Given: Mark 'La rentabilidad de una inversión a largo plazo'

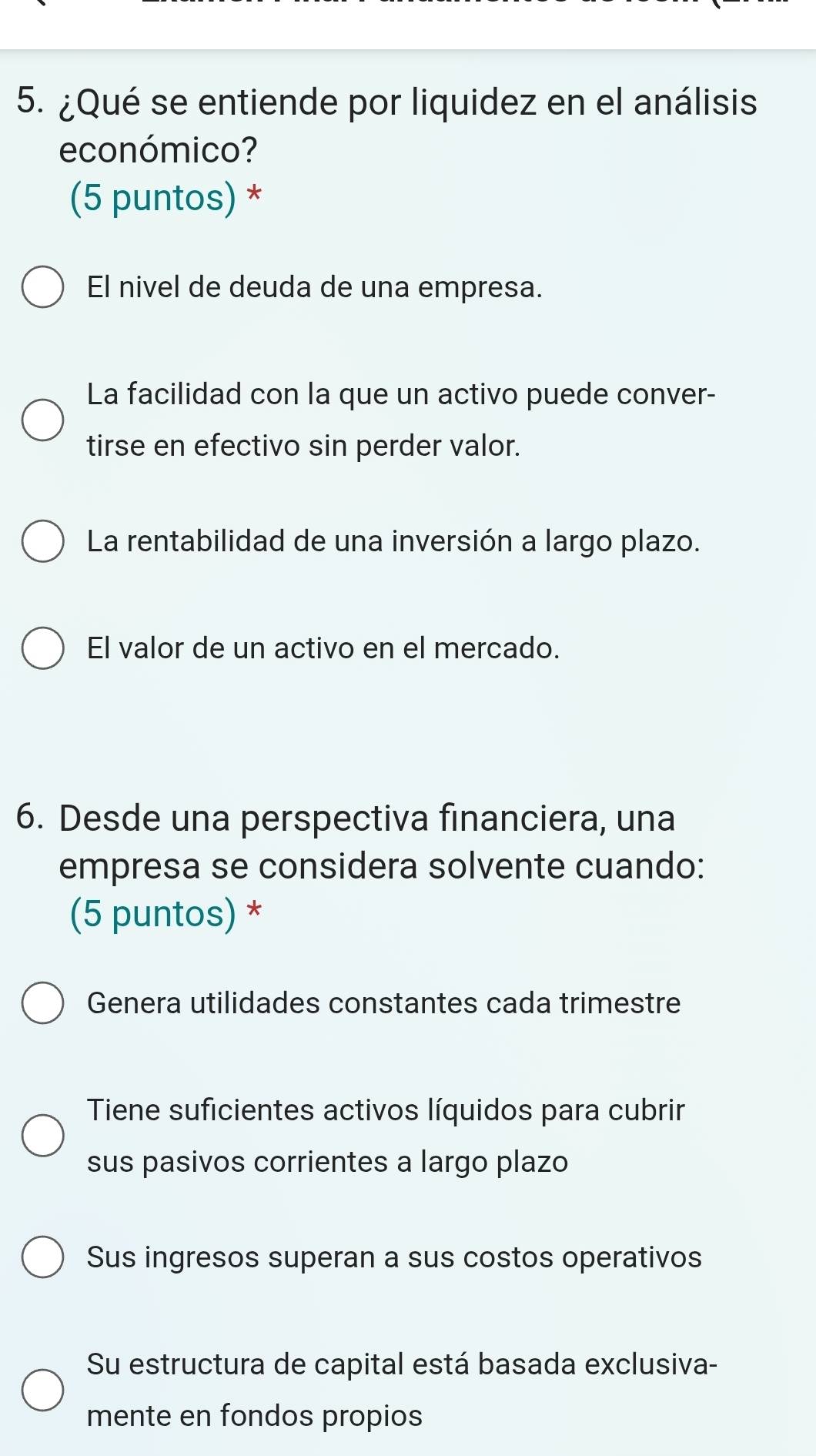Looking at the screenshot, I should pyautogui.click(x=42, y=542).
